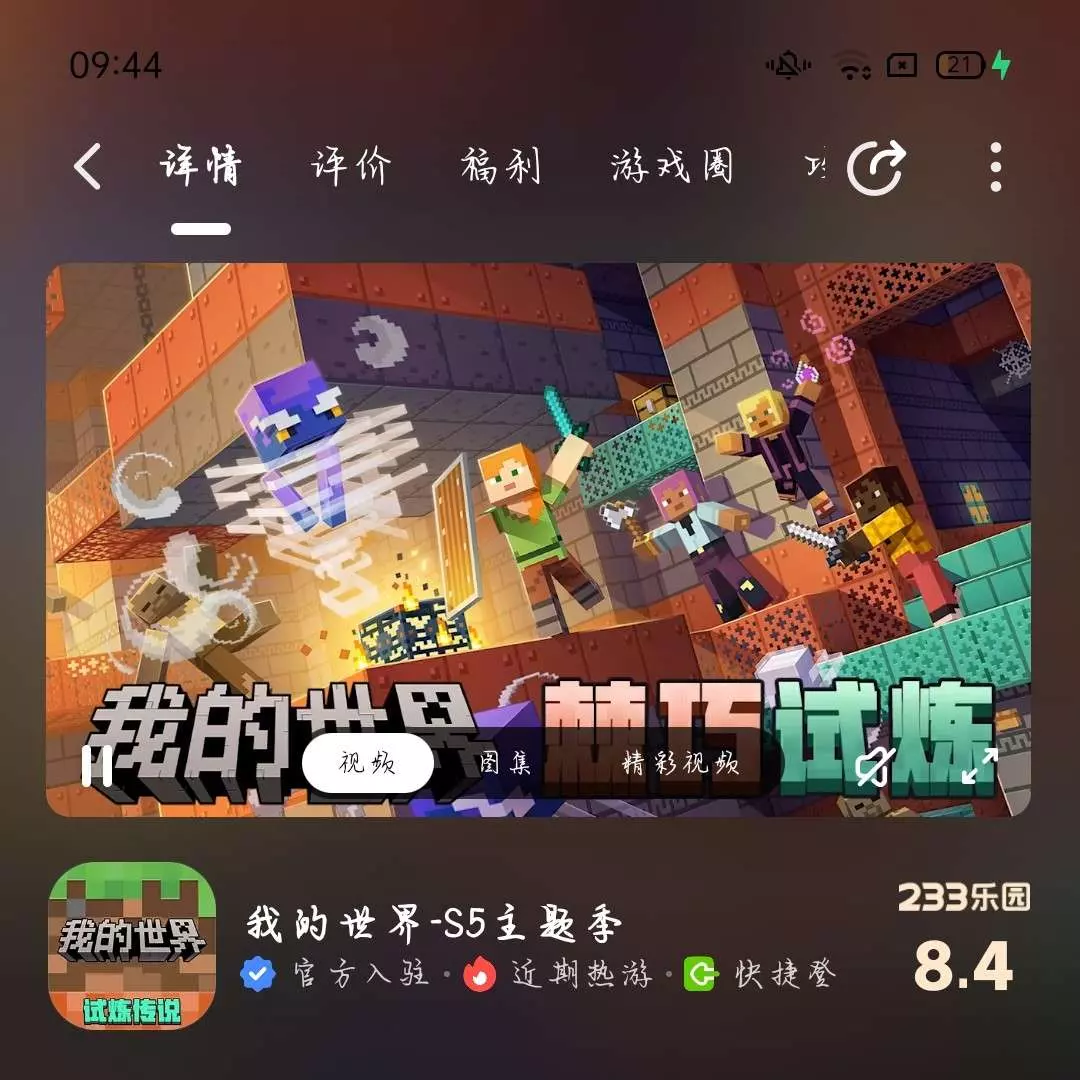
Task: Go back using the top-left arrow
Action: [x=88, y=167]
